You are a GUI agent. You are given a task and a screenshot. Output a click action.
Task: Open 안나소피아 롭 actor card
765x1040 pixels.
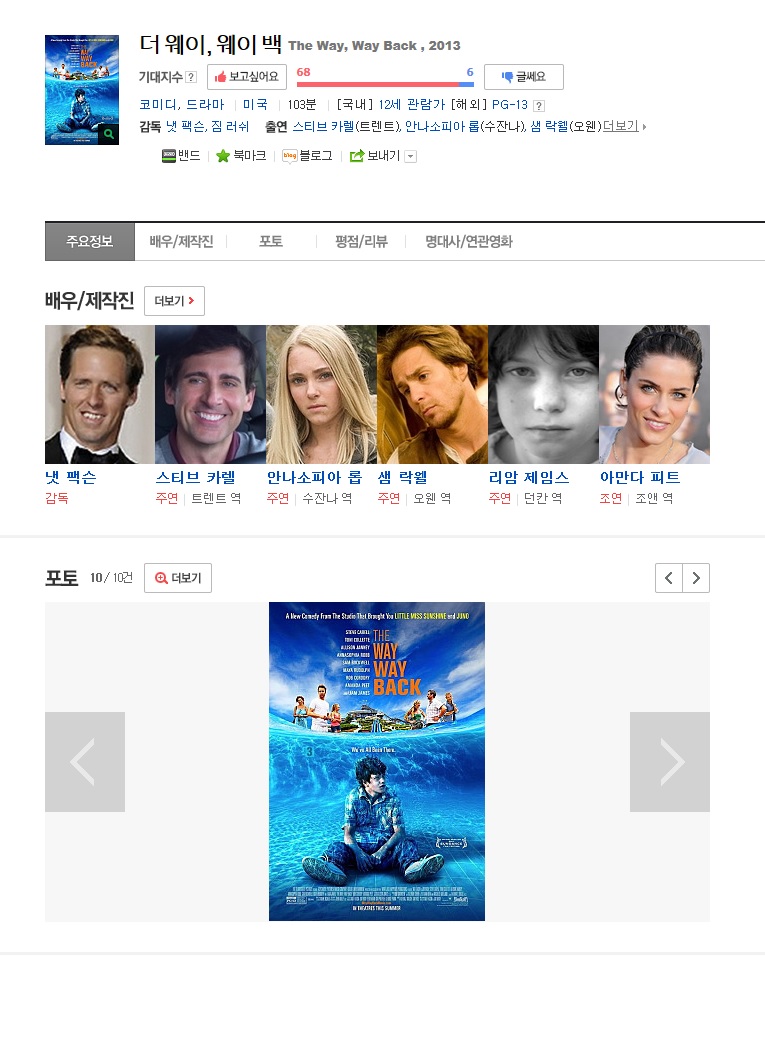pyautogui.click(x=314, y=478)
